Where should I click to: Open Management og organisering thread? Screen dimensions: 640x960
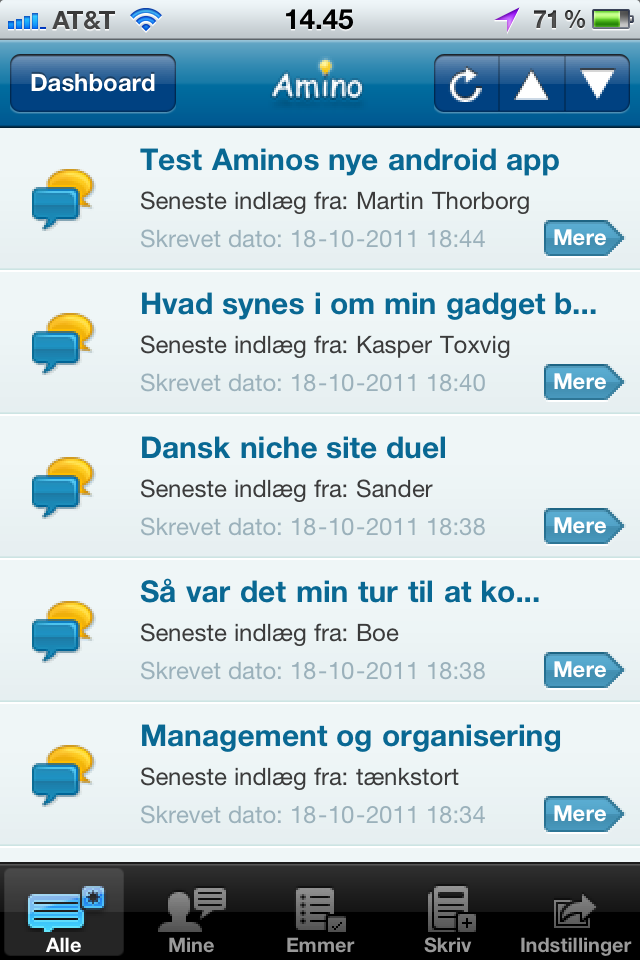[x=350, y=736]
